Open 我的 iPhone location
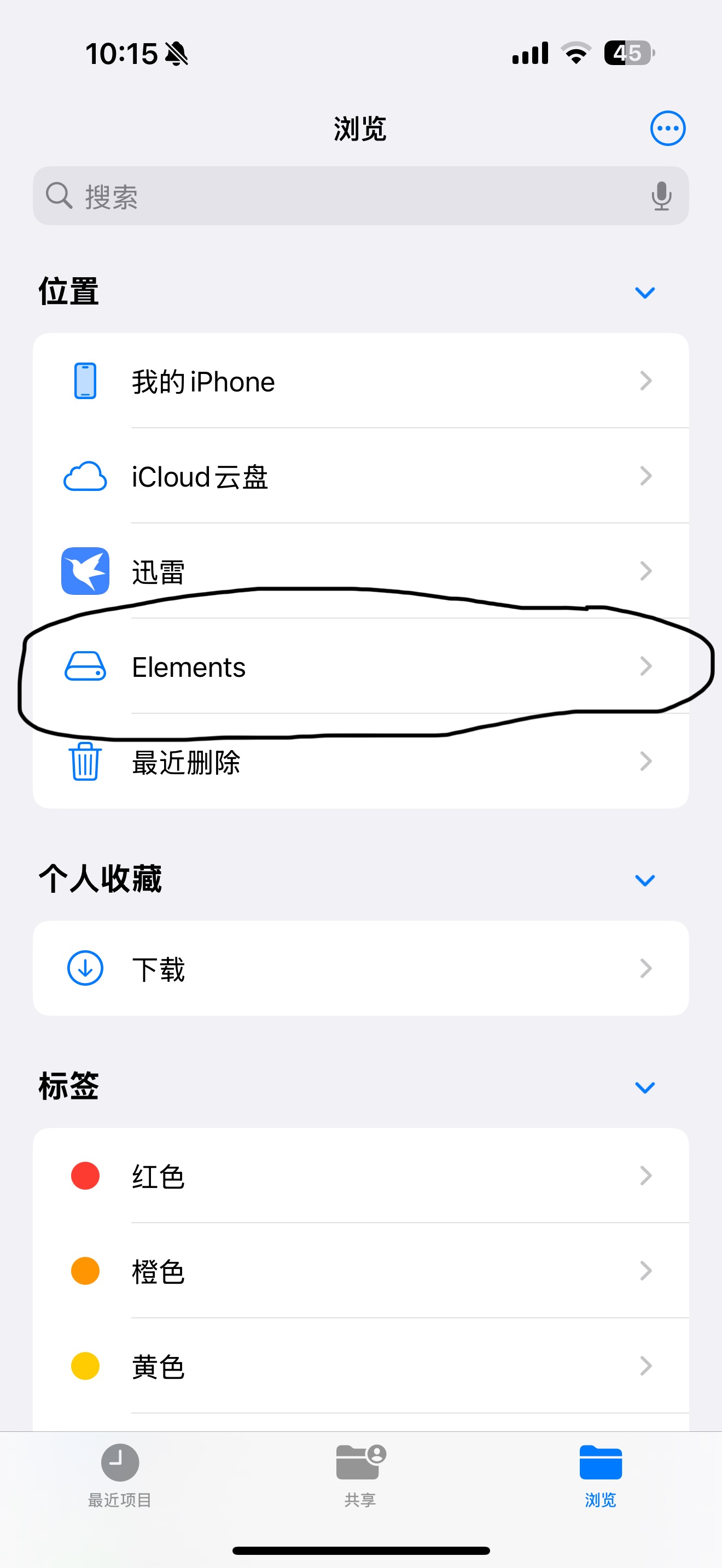The width and height of the screenshot is (722, 1568). coord(360,381)
